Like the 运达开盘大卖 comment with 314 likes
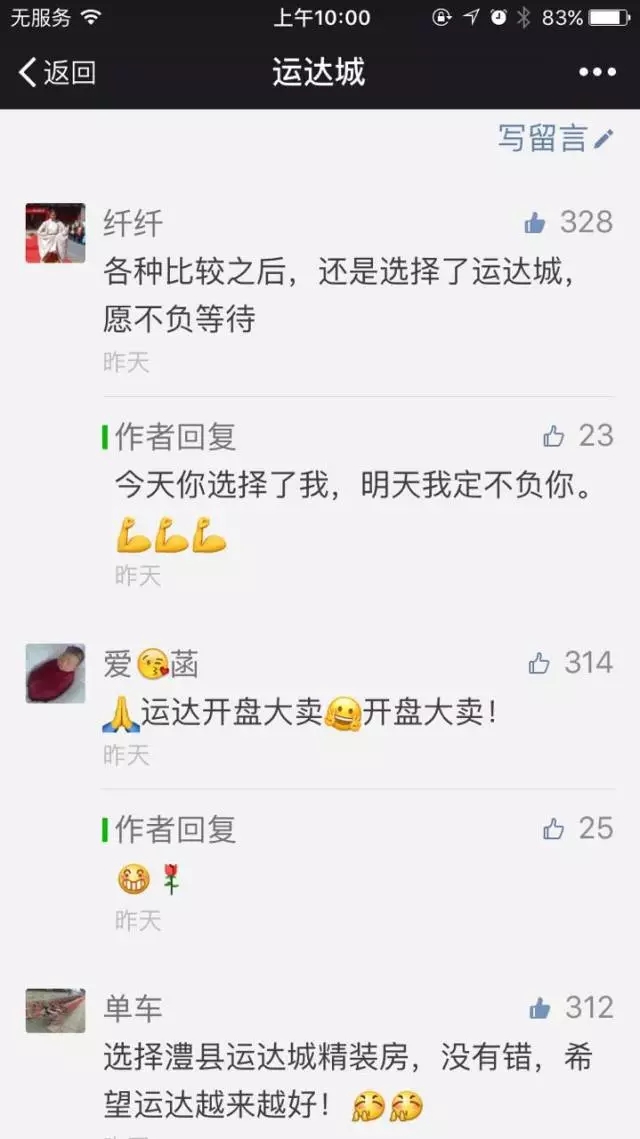Image resolution: width=640 pixels, height=1139 pixels. 539,662
